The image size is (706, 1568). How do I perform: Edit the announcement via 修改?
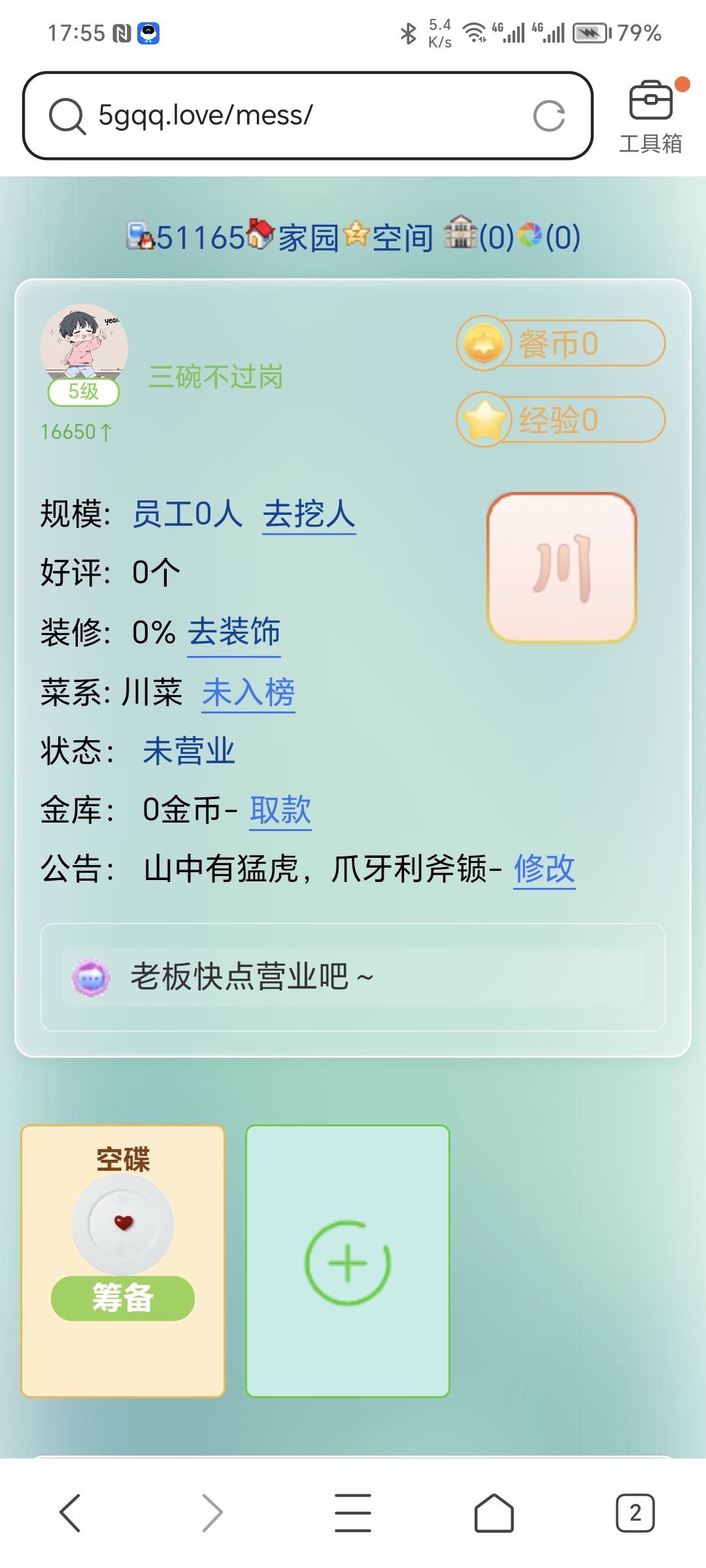click(544, 869)
